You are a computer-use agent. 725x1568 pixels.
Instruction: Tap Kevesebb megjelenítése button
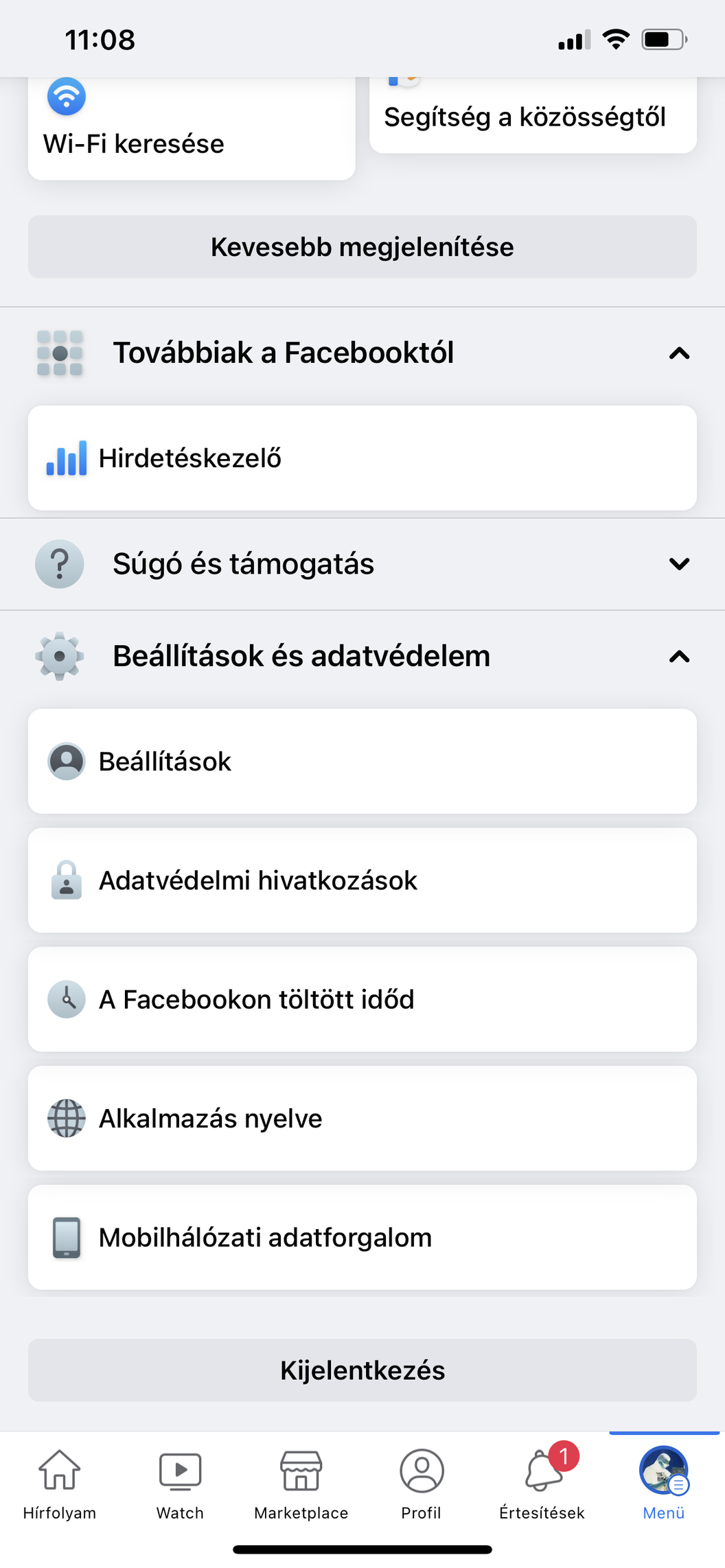click(362, 247)
